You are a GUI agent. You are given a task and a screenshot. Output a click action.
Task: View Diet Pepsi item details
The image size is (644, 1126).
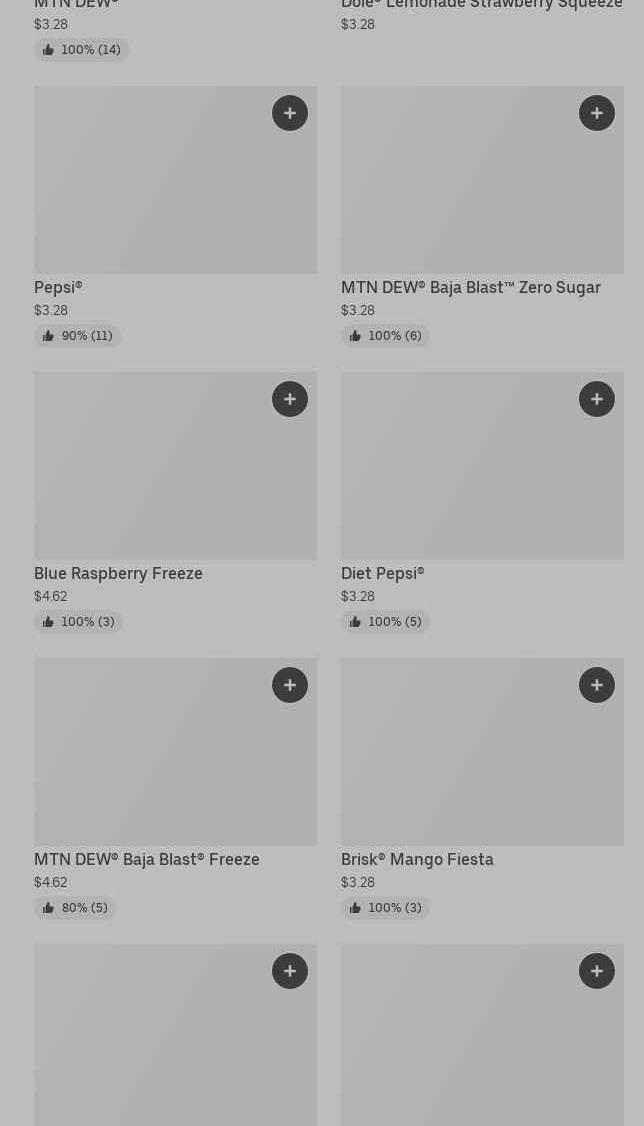pyautogui.click(x=482, y=503)
